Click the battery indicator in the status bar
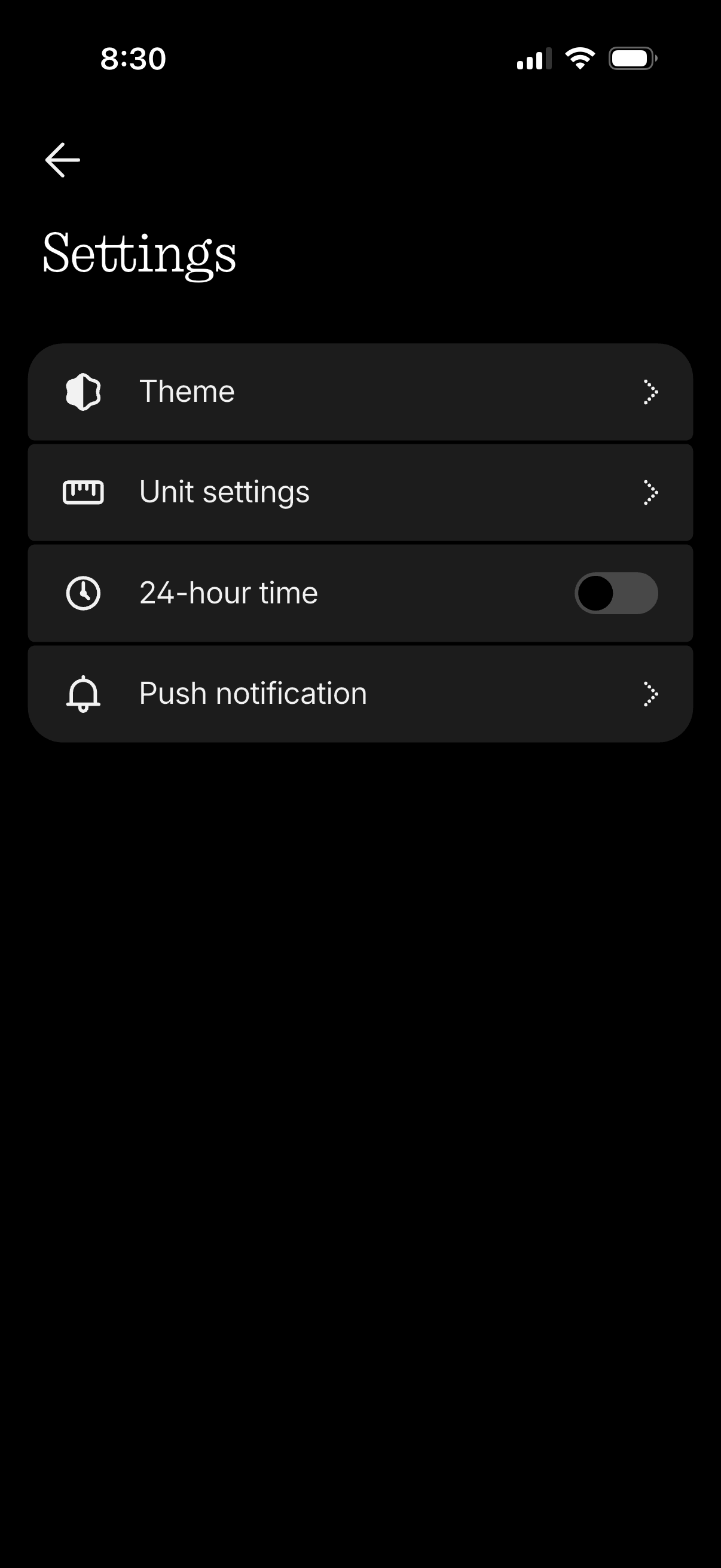Screen dimensions: 721x1568 [631, 58]
